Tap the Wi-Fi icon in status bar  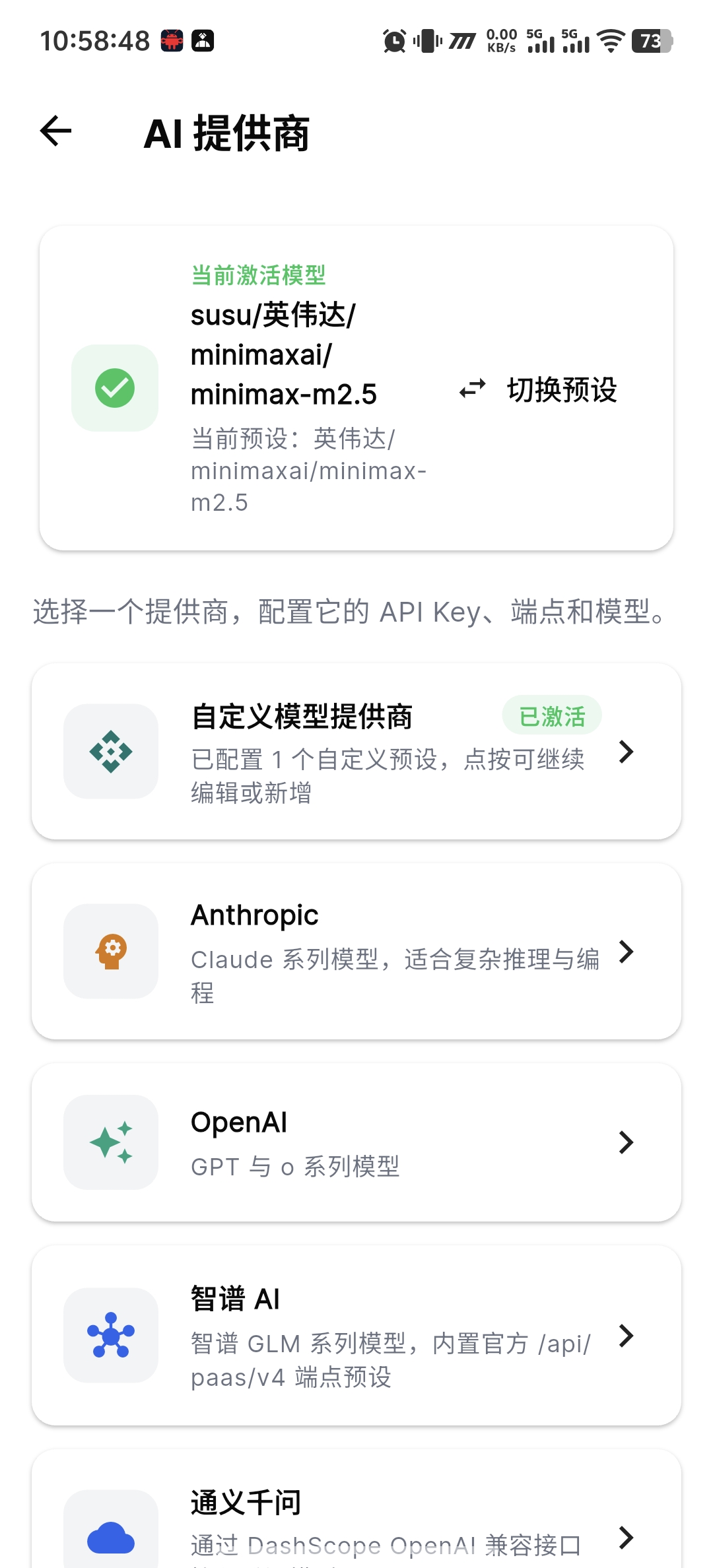[609, 41]
